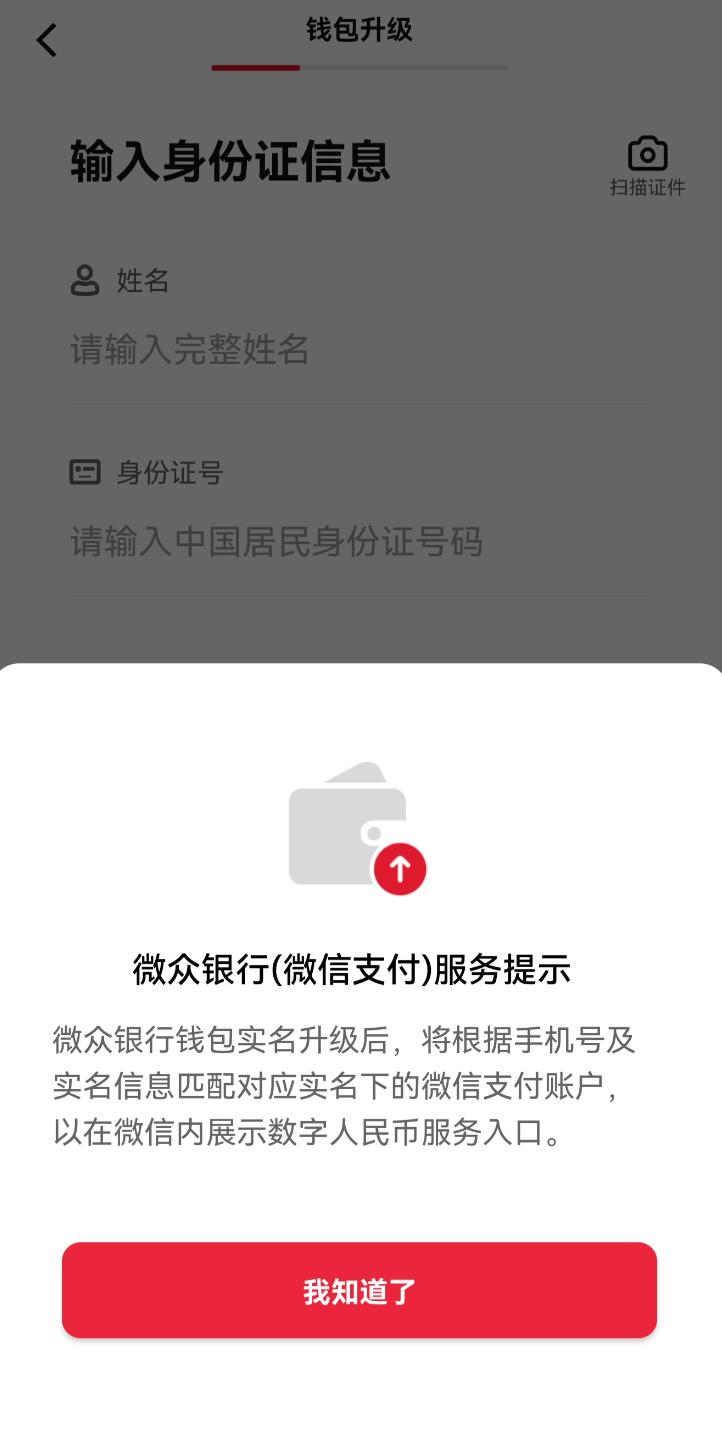Tap the ID number field 请输入中国居民身份证号码
The image size is (722, 1432).
tap(360, 542)
